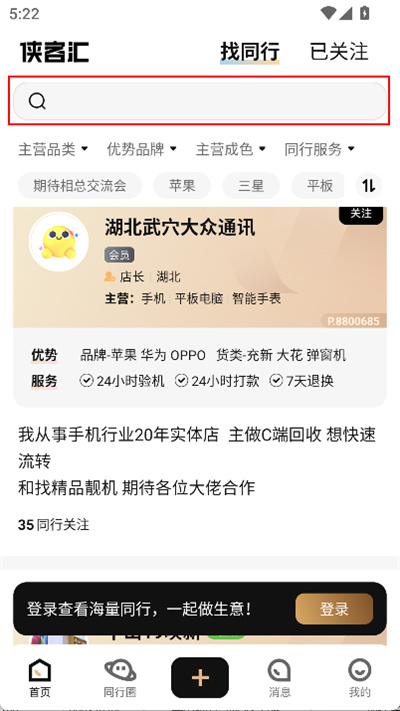Open the 湖北武穴大众通讯 shop card
Viewport: 400px width, 711px height.
coord(200,268)
